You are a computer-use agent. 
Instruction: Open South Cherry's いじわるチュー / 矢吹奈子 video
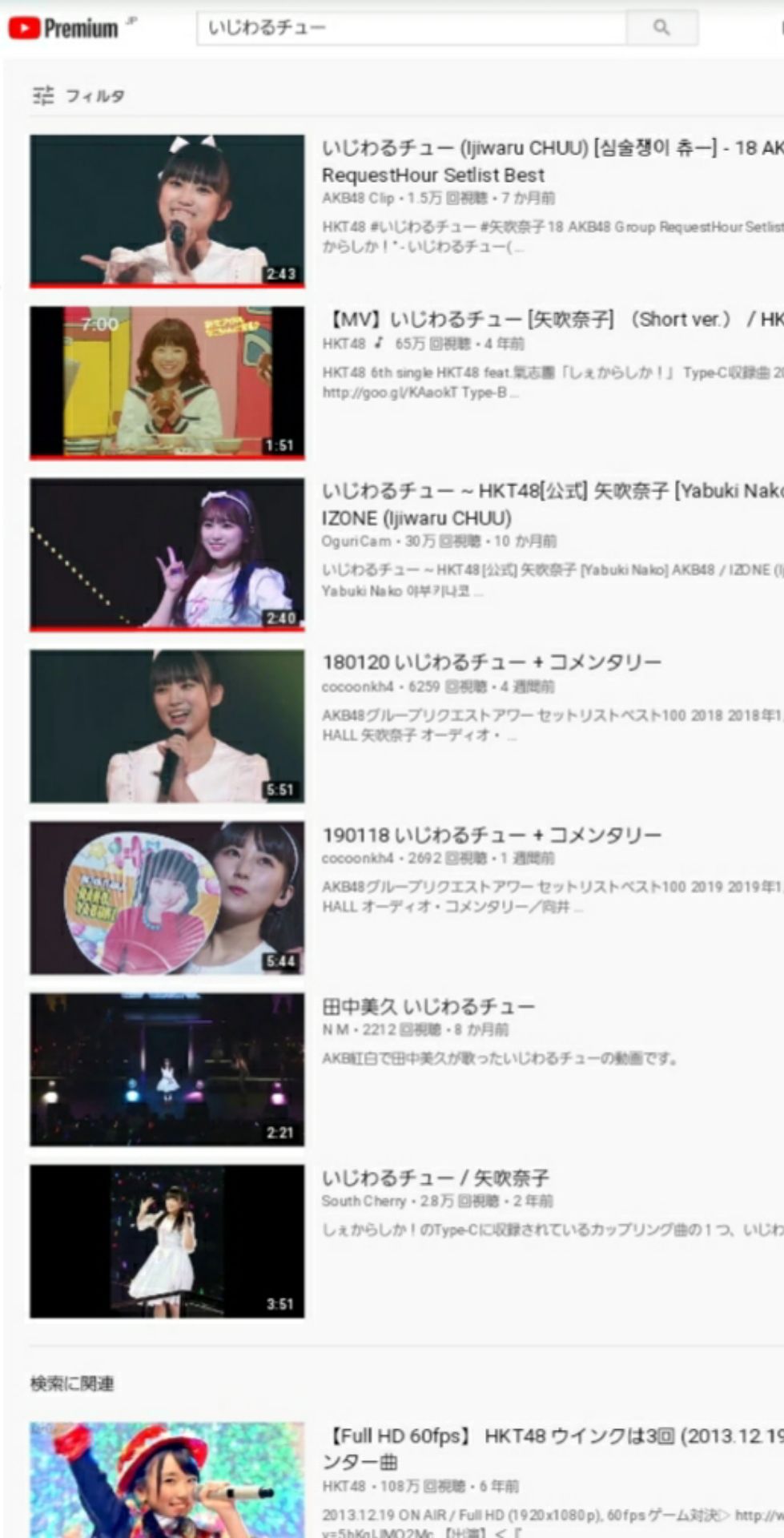(167, 1241)
